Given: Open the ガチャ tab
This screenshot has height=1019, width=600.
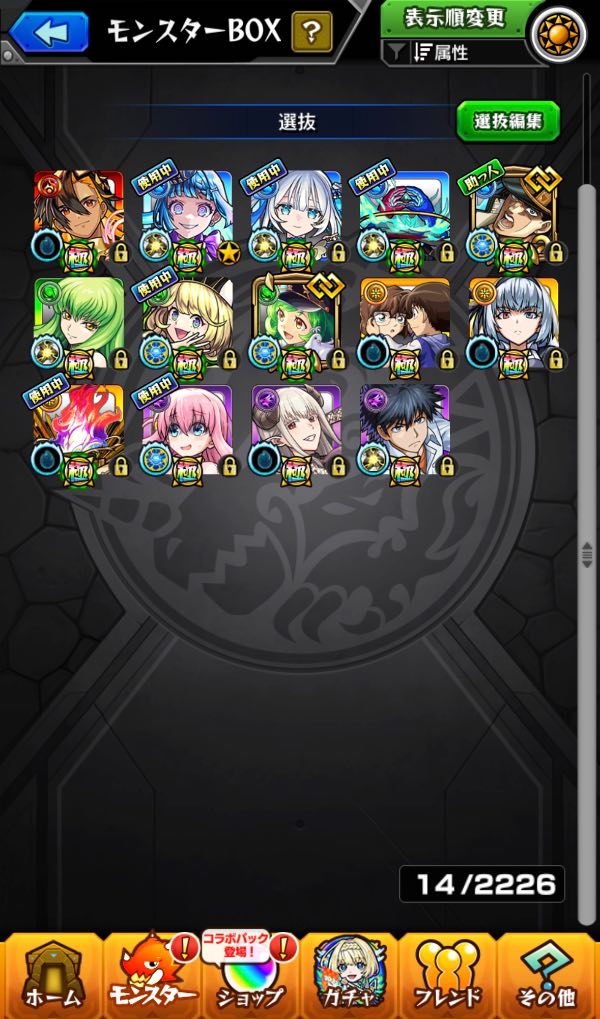Looking at the screenshot, I should pyautogui.click(x=350, y=976).
